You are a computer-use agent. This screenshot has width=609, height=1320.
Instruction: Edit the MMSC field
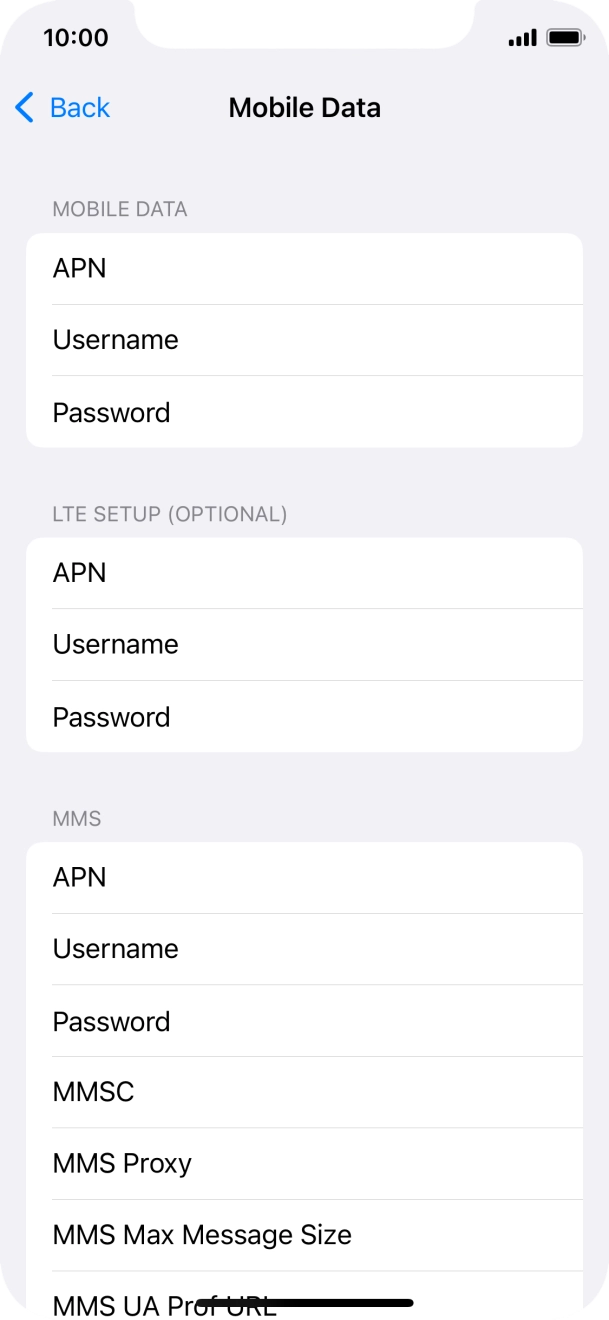pos(304,1092)
